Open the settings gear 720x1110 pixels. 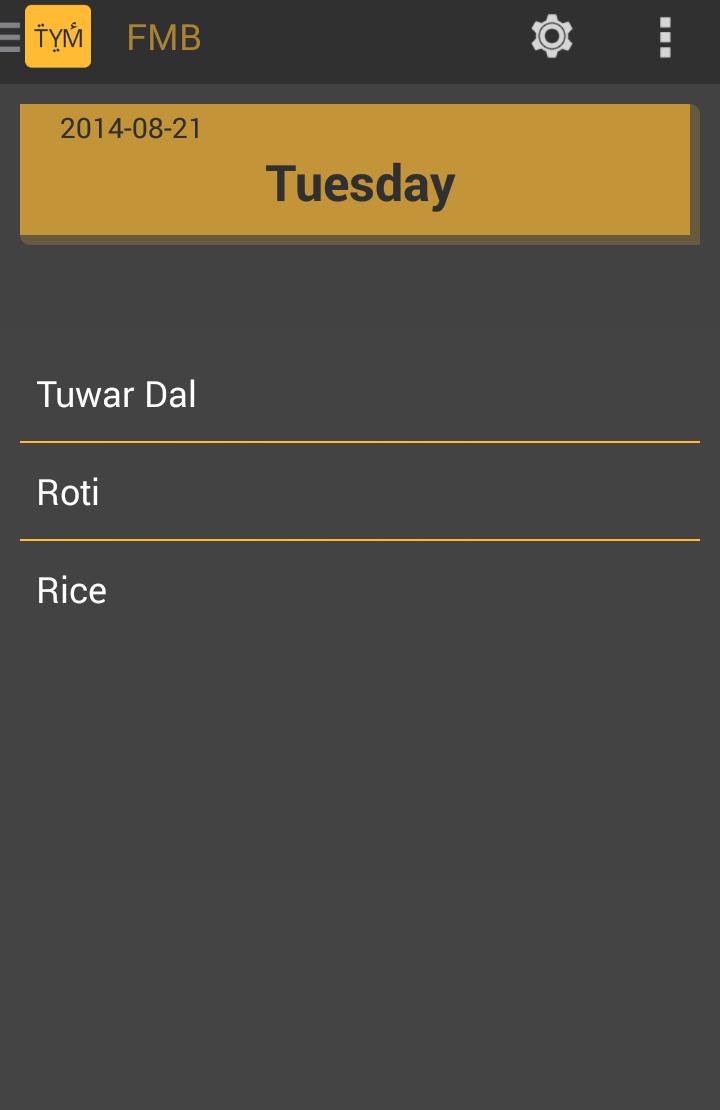pos(551,37)
